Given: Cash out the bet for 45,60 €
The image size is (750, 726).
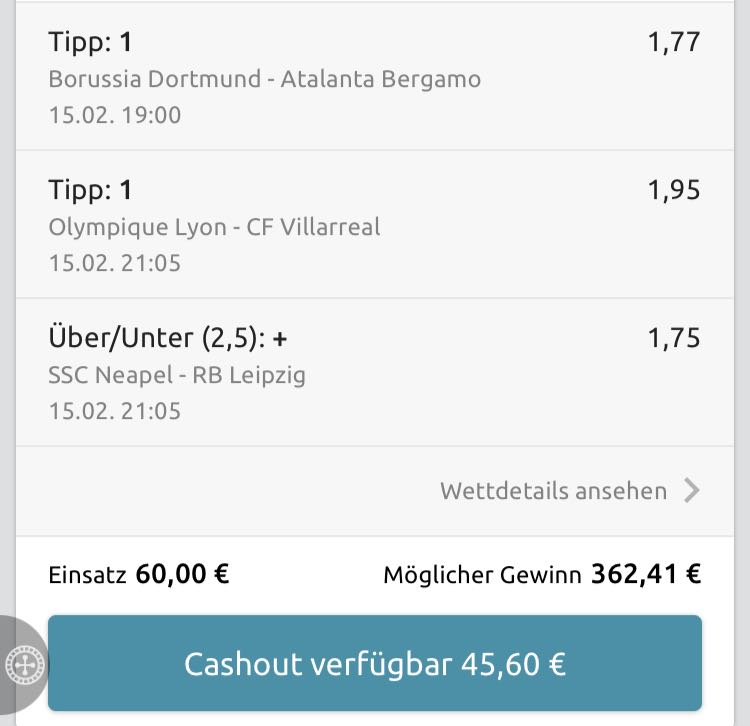Looking at the screenshot, I should tap(375, 663).
